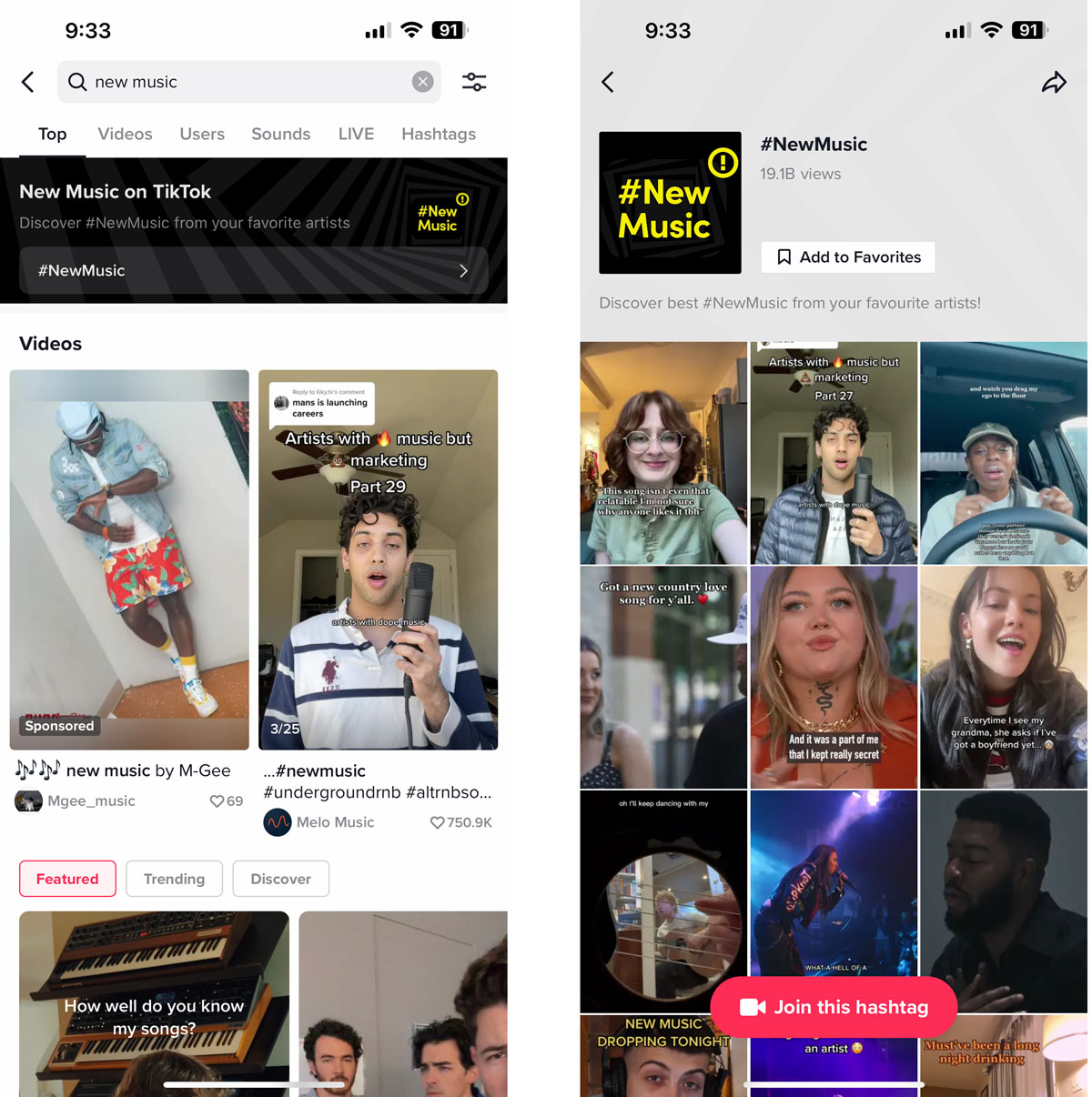Go back from the search results

(28, 82)
